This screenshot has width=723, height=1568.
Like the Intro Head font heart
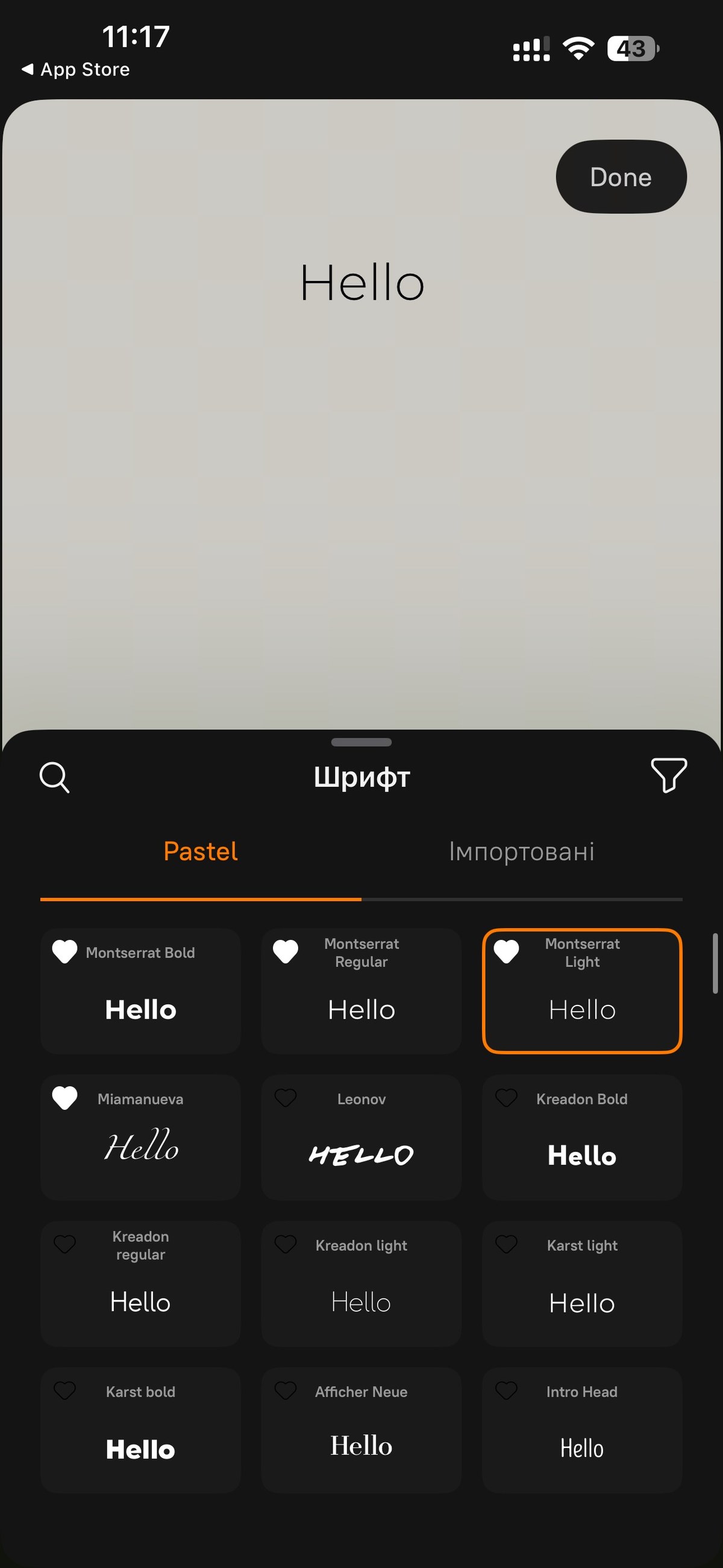coord(506,1391)
